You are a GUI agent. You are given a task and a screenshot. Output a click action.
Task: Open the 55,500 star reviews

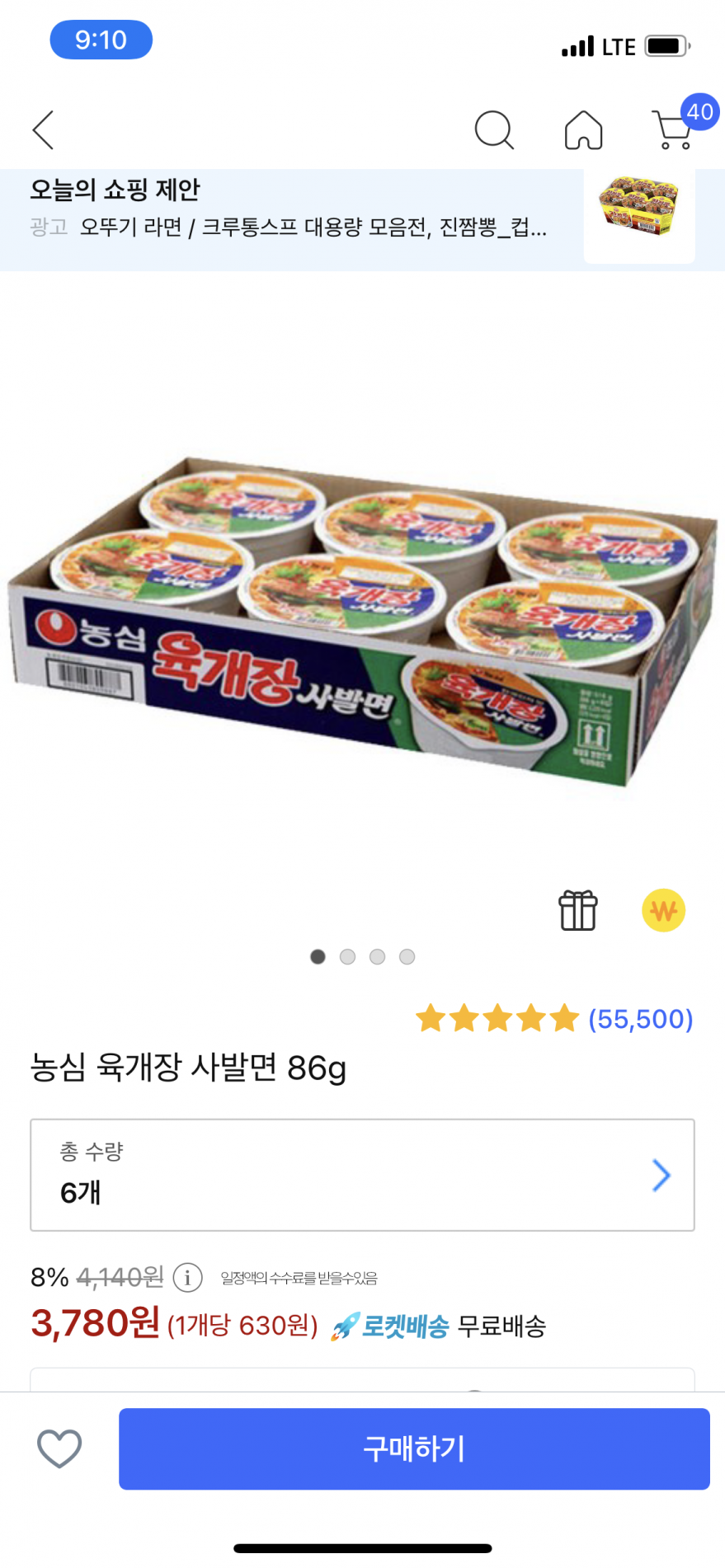(554, 1019)
